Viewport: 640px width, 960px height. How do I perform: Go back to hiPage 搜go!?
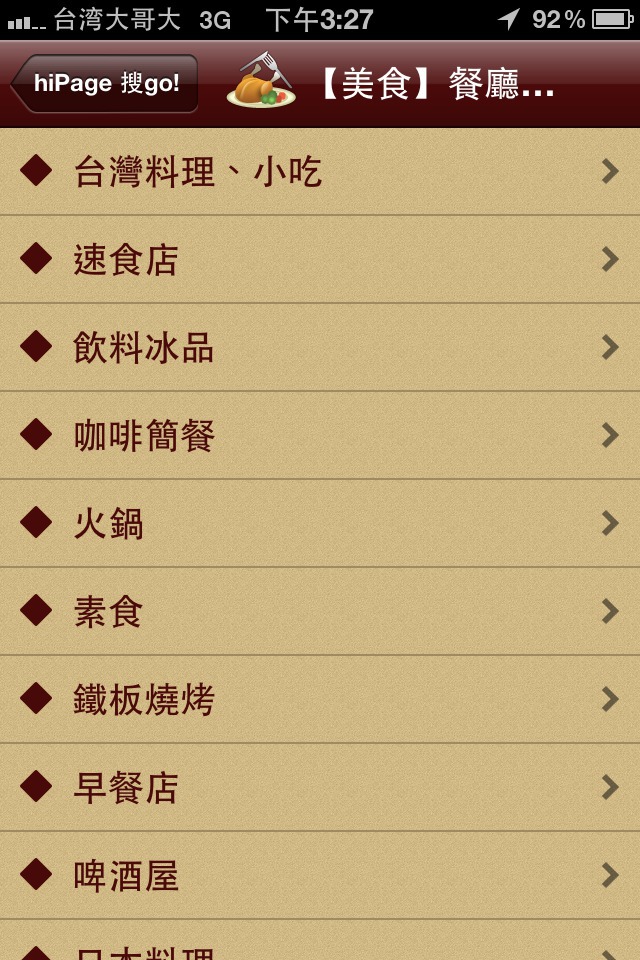tap(105, 83)
